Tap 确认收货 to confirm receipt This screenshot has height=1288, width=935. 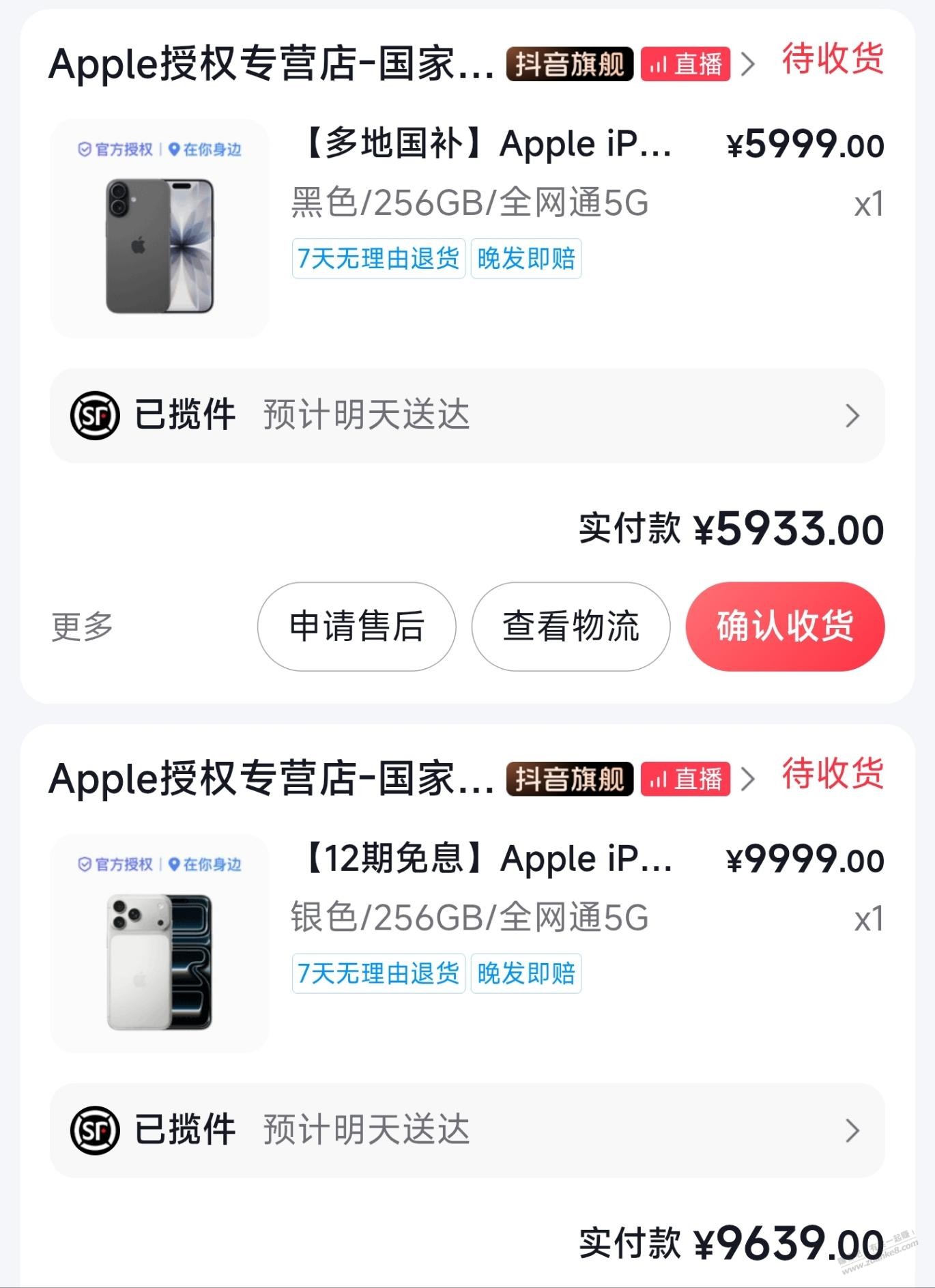(785, 626)
